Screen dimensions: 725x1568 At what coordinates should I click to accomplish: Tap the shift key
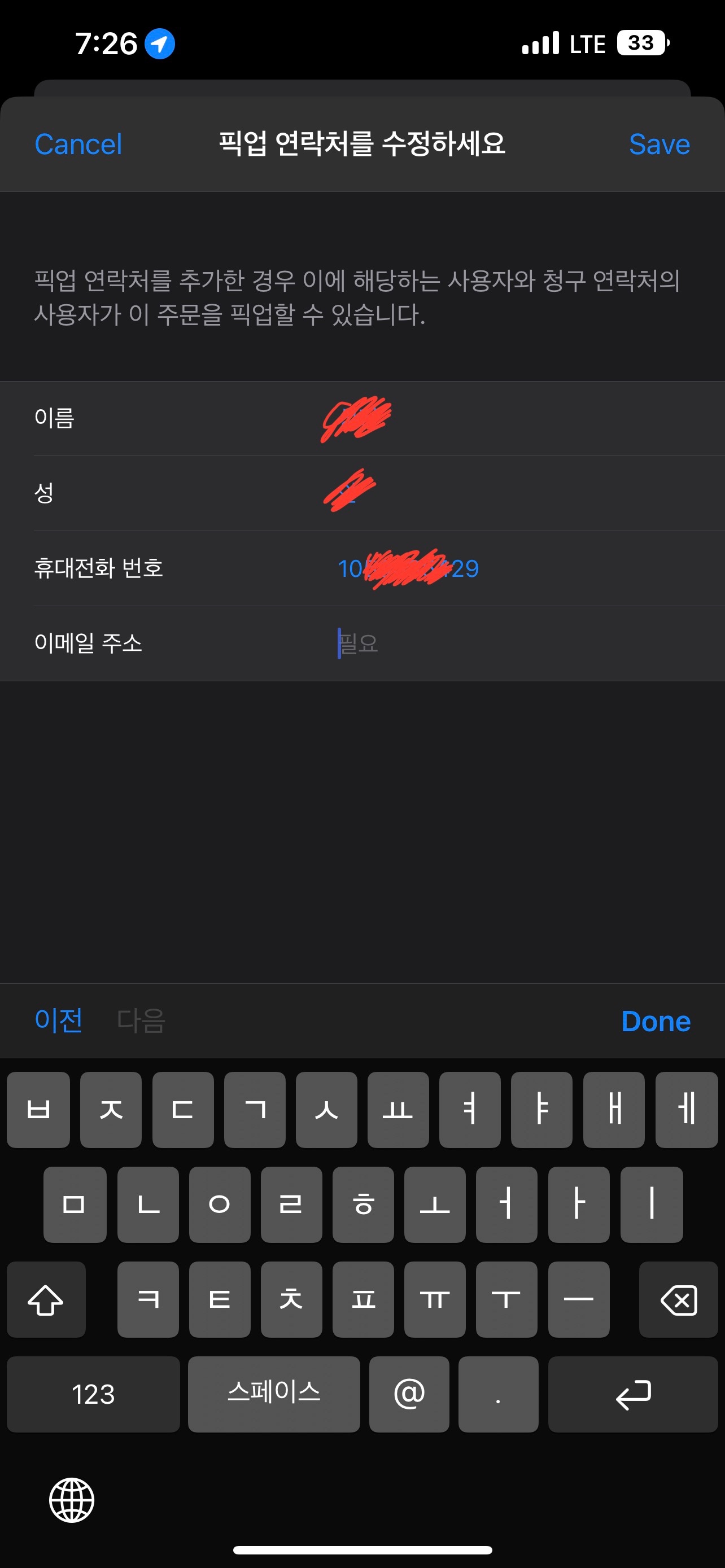tap(46, 1299)
